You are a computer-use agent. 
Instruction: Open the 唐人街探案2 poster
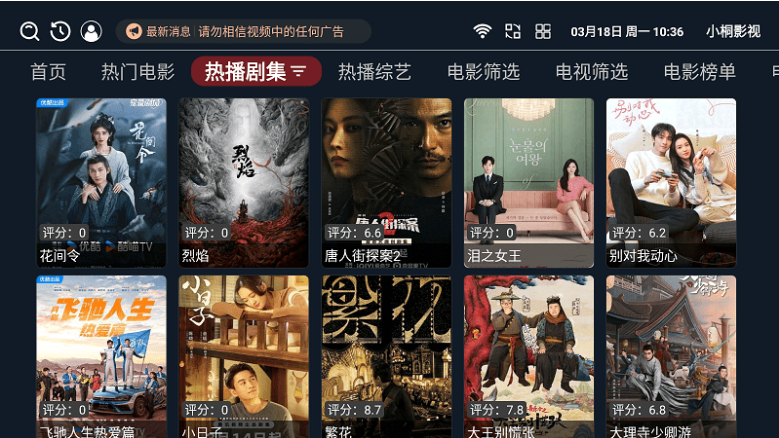[x=386, y=180]
